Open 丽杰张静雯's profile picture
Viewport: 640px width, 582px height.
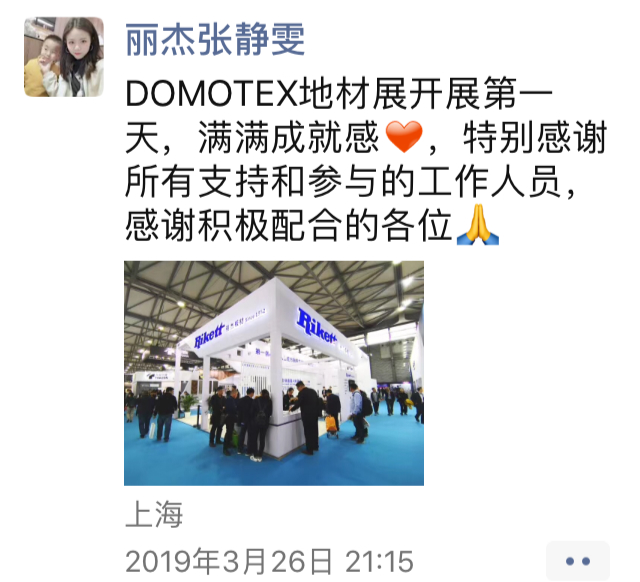click(x=63, y=57)
